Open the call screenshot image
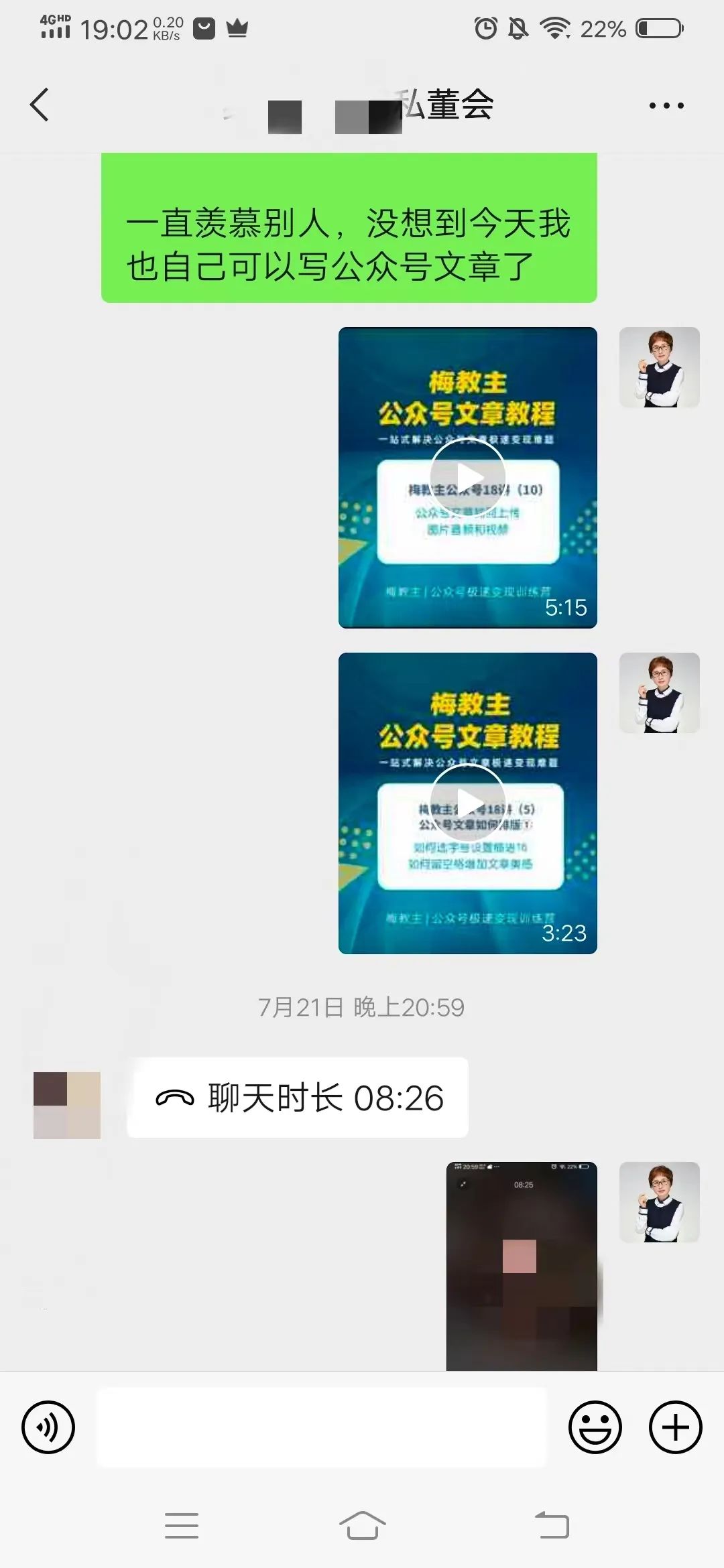724x1568 pixels. 522,1265
